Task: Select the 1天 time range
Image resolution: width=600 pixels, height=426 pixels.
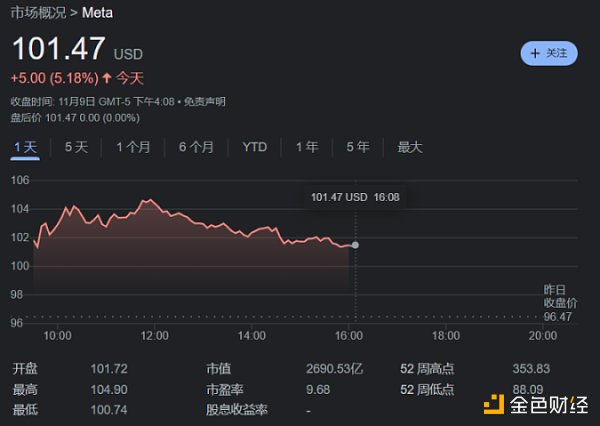Action: 25,147
